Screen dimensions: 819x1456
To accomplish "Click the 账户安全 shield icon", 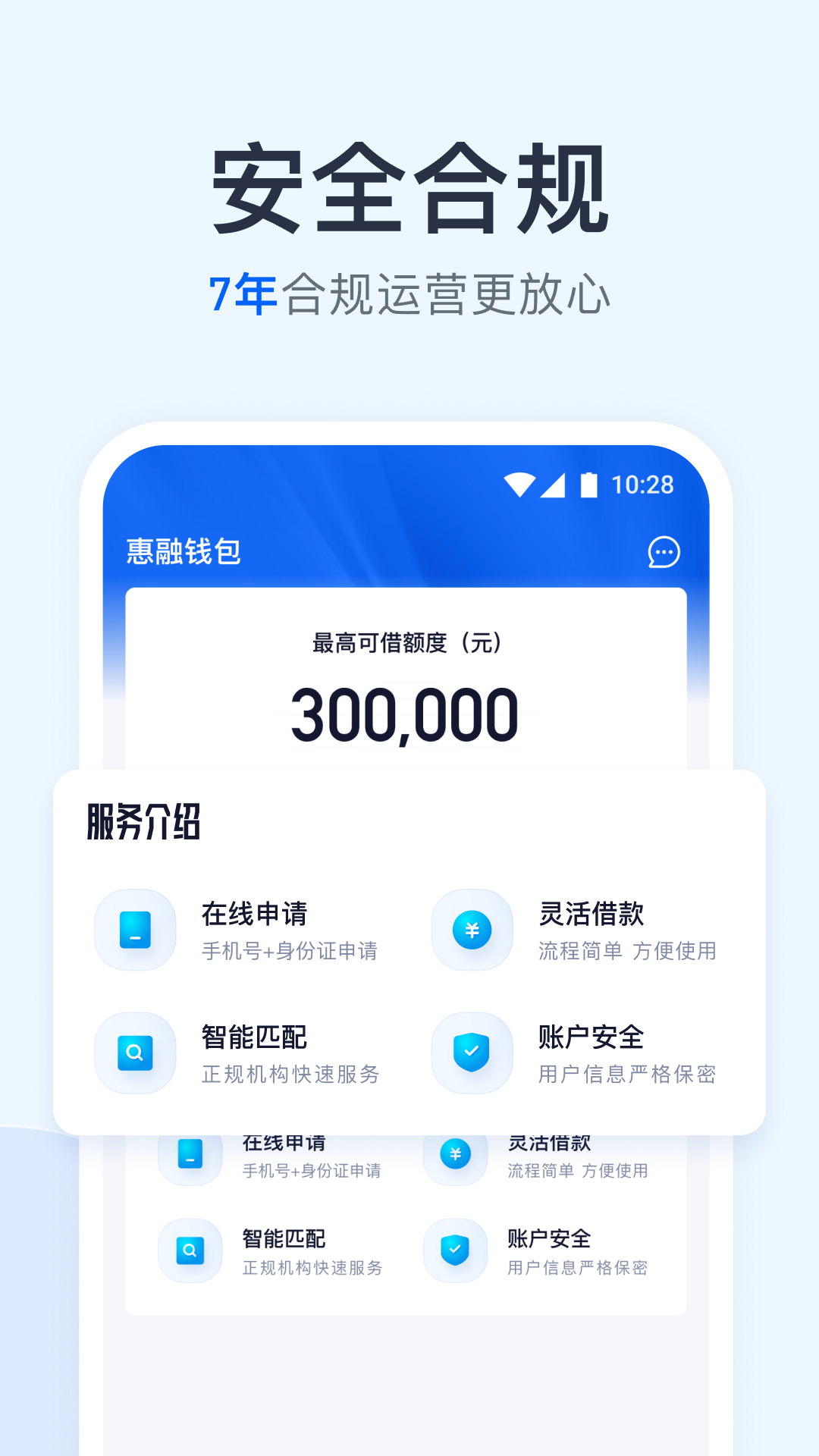I will click(x=471, y=1053).
